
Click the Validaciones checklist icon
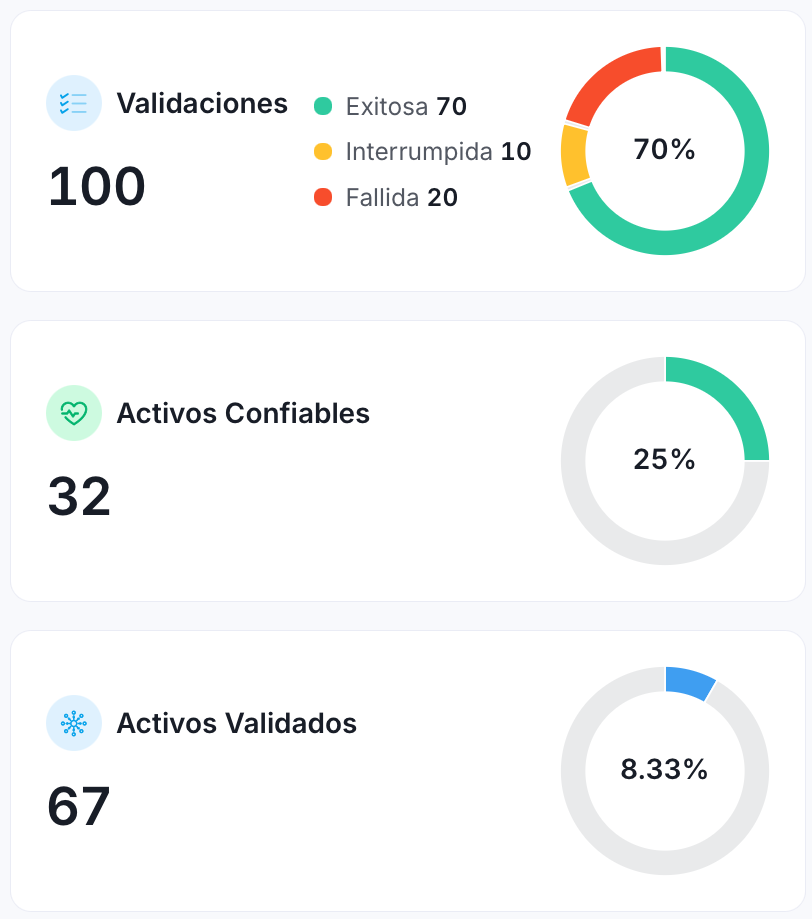tap(74, 103)
